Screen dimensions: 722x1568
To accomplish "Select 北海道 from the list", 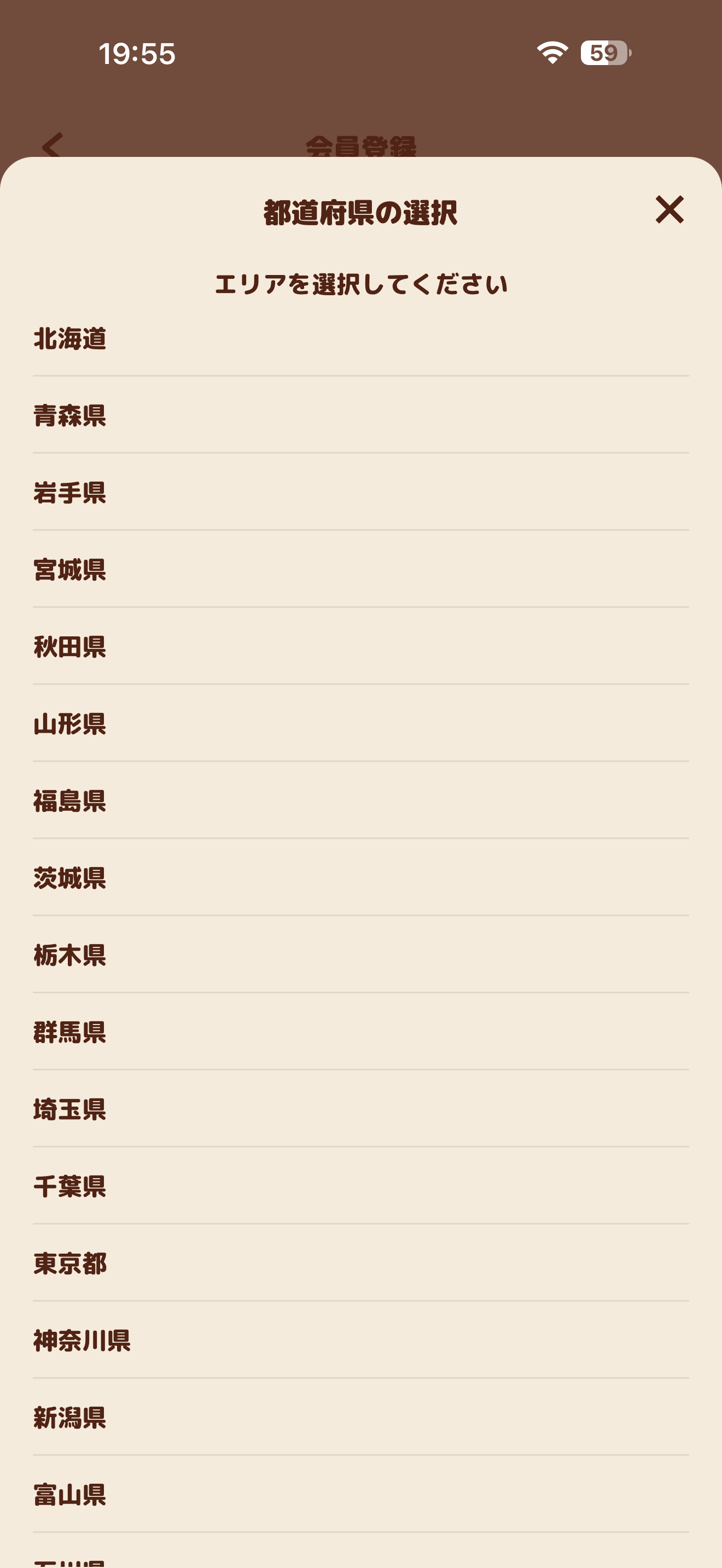I will pos(70,339).
